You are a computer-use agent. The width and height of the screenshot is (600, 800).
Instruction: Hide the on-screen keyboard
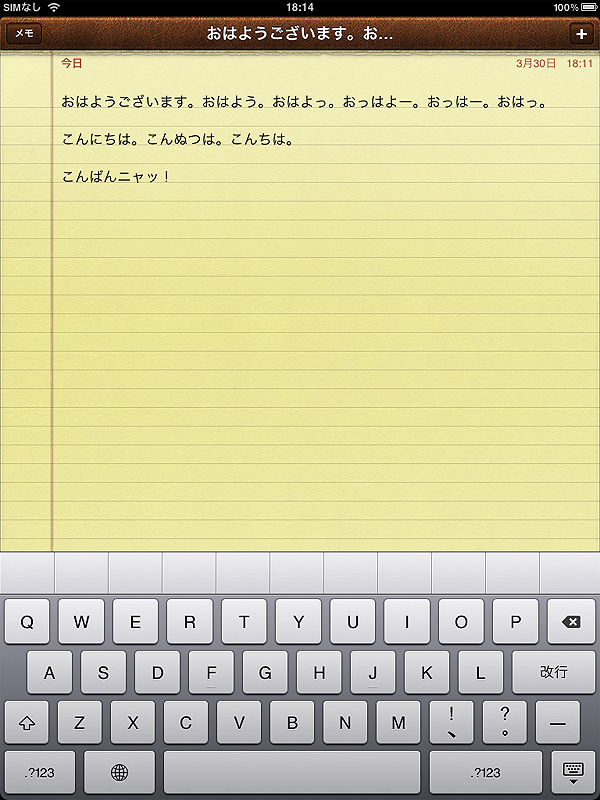[x=573, y=772]
